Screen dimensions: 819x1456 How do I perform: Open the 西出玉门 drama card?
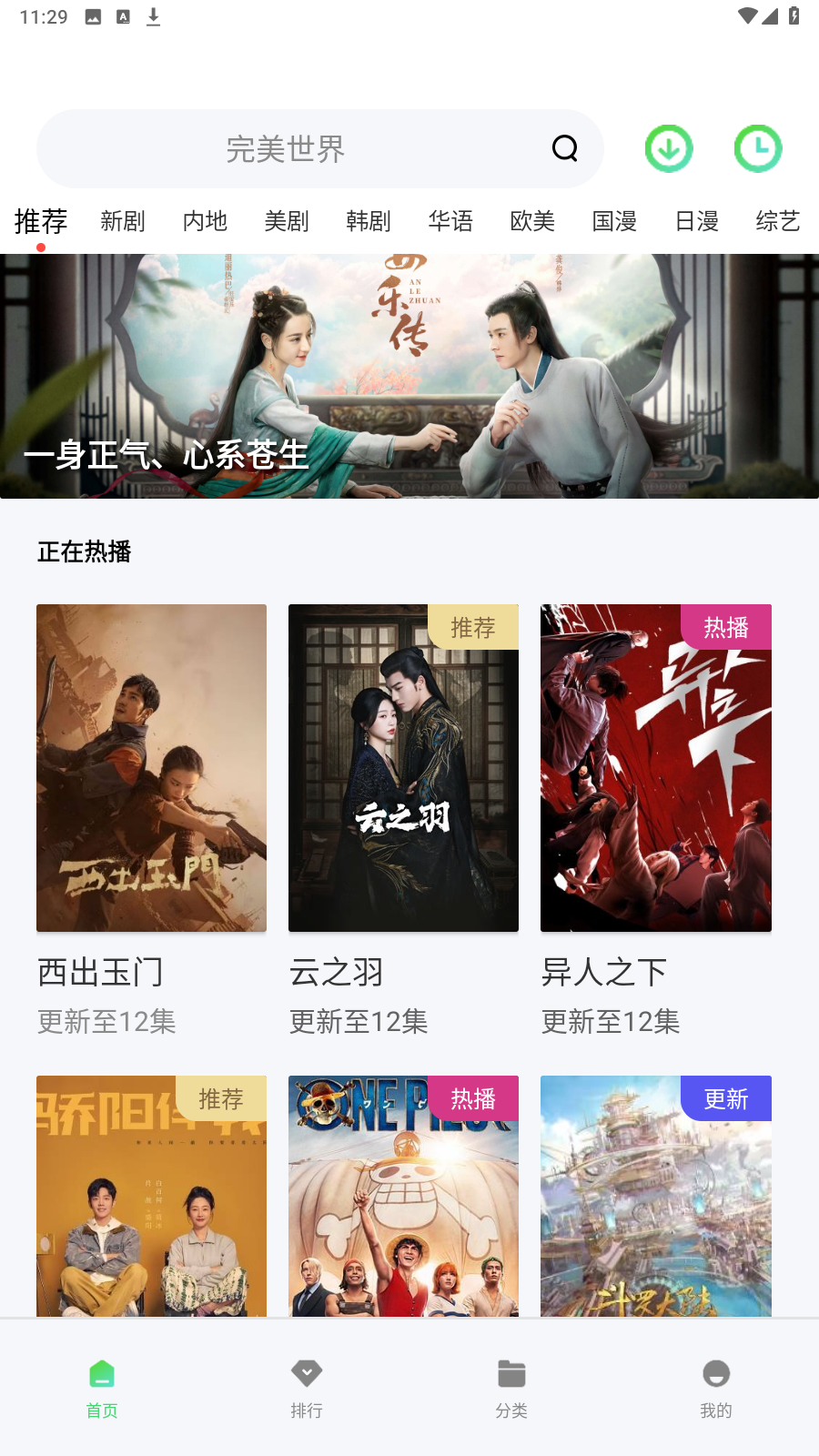(151, 820)
